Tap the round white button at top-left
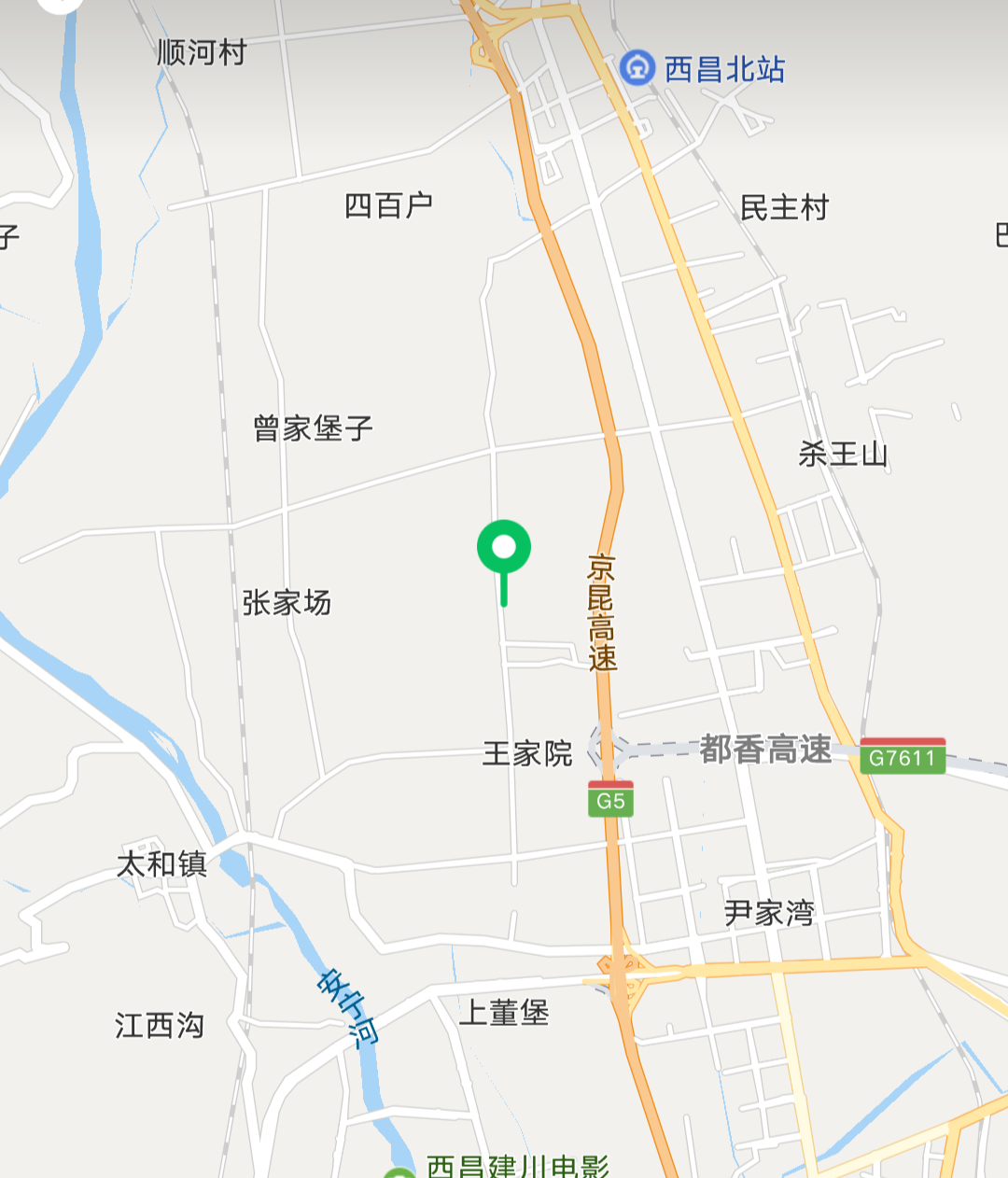 pyautogui.click(x=60, y=4)
